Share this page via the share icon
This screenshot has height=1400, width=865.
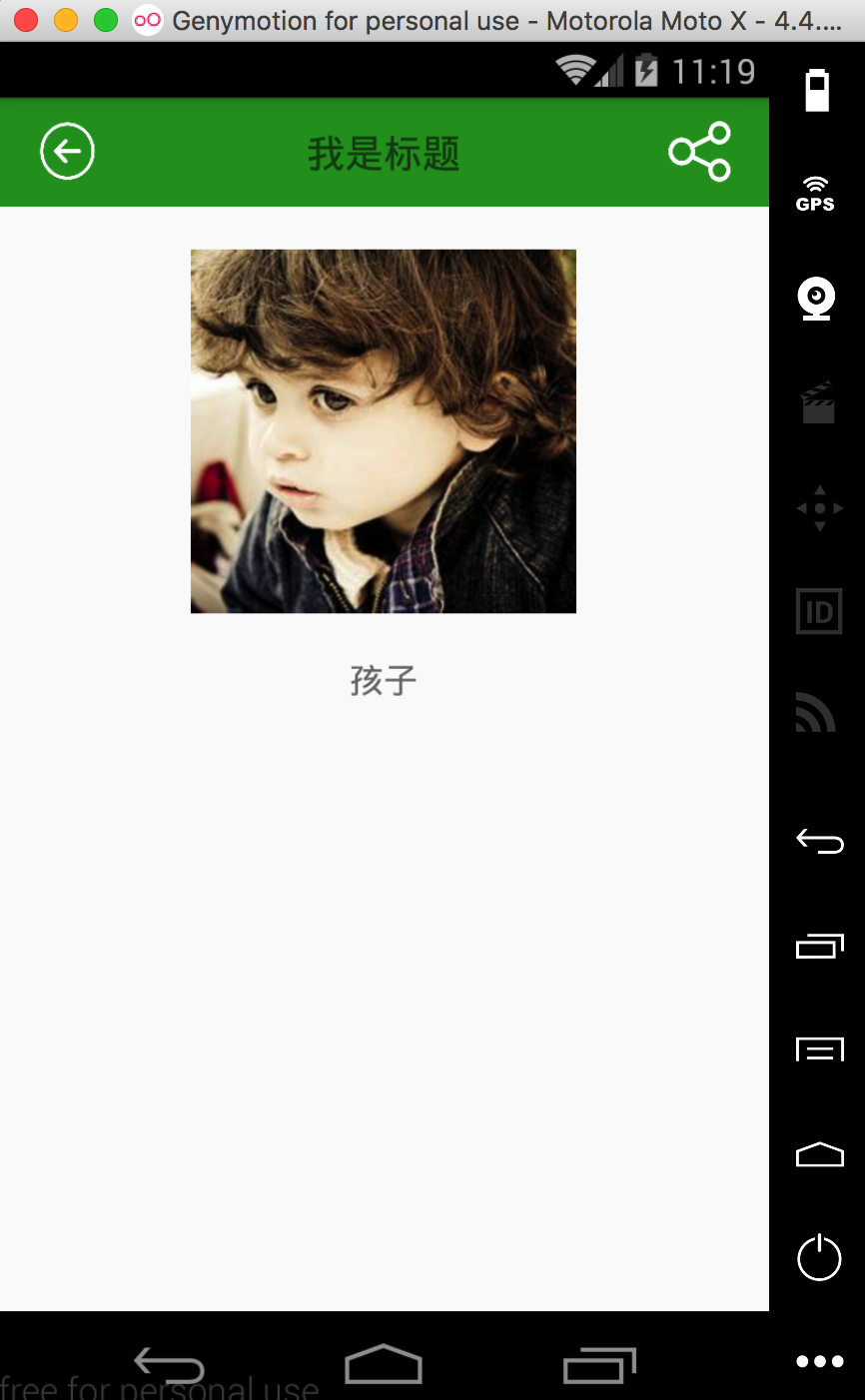(699, 152)
